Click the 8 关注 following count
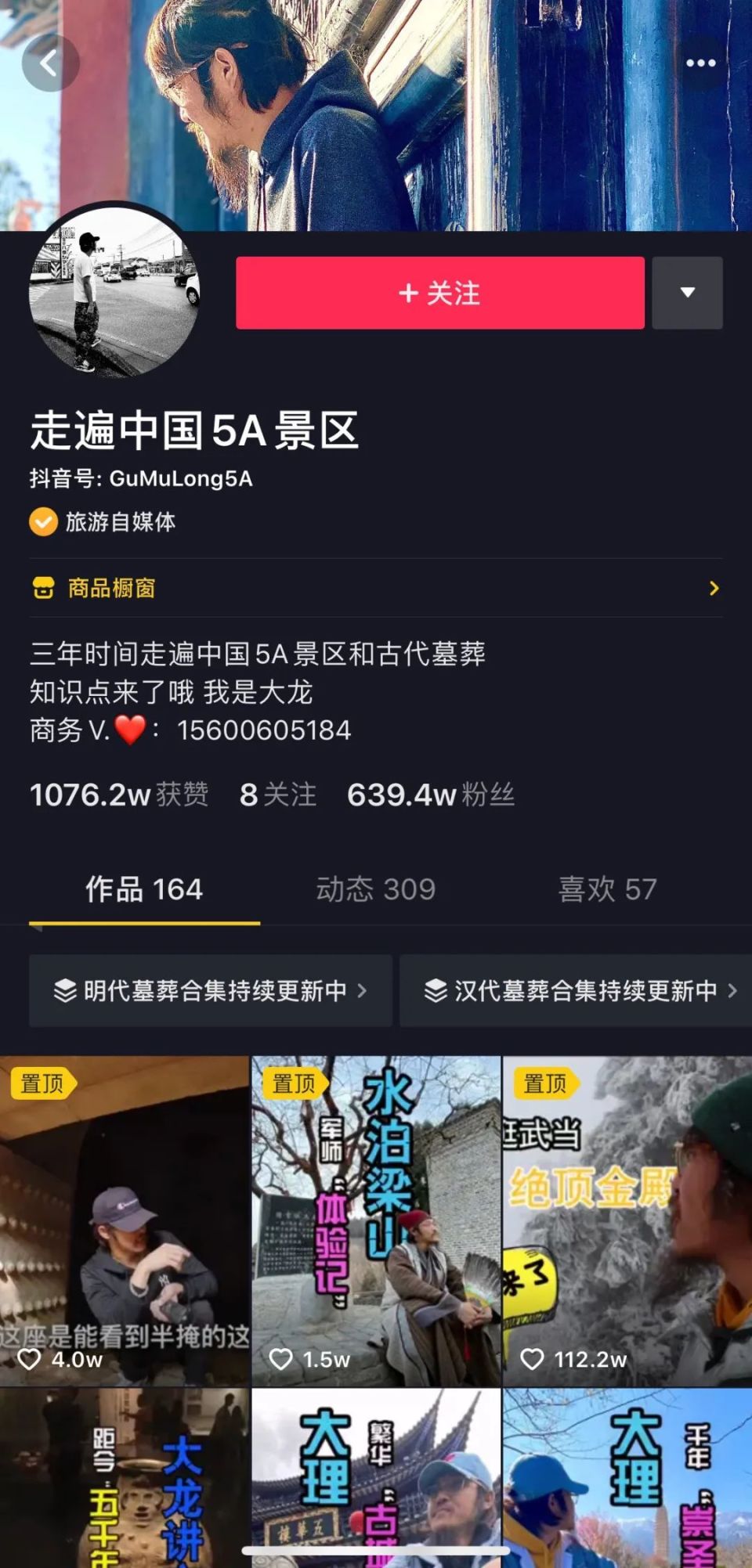This screenshot has width=752, height=1568. tap(278, 795)
